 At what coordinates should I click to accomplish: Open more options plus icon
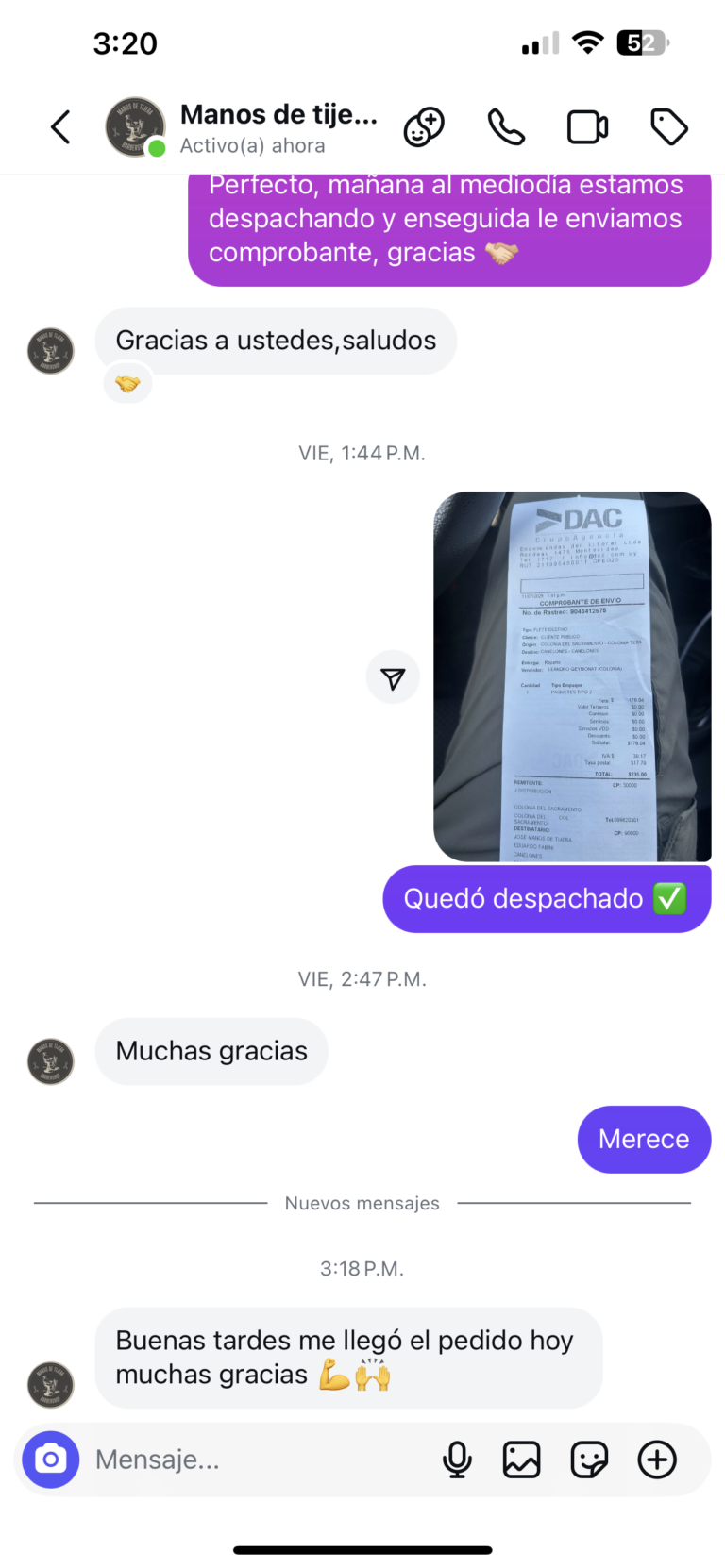click(657, 1460)
